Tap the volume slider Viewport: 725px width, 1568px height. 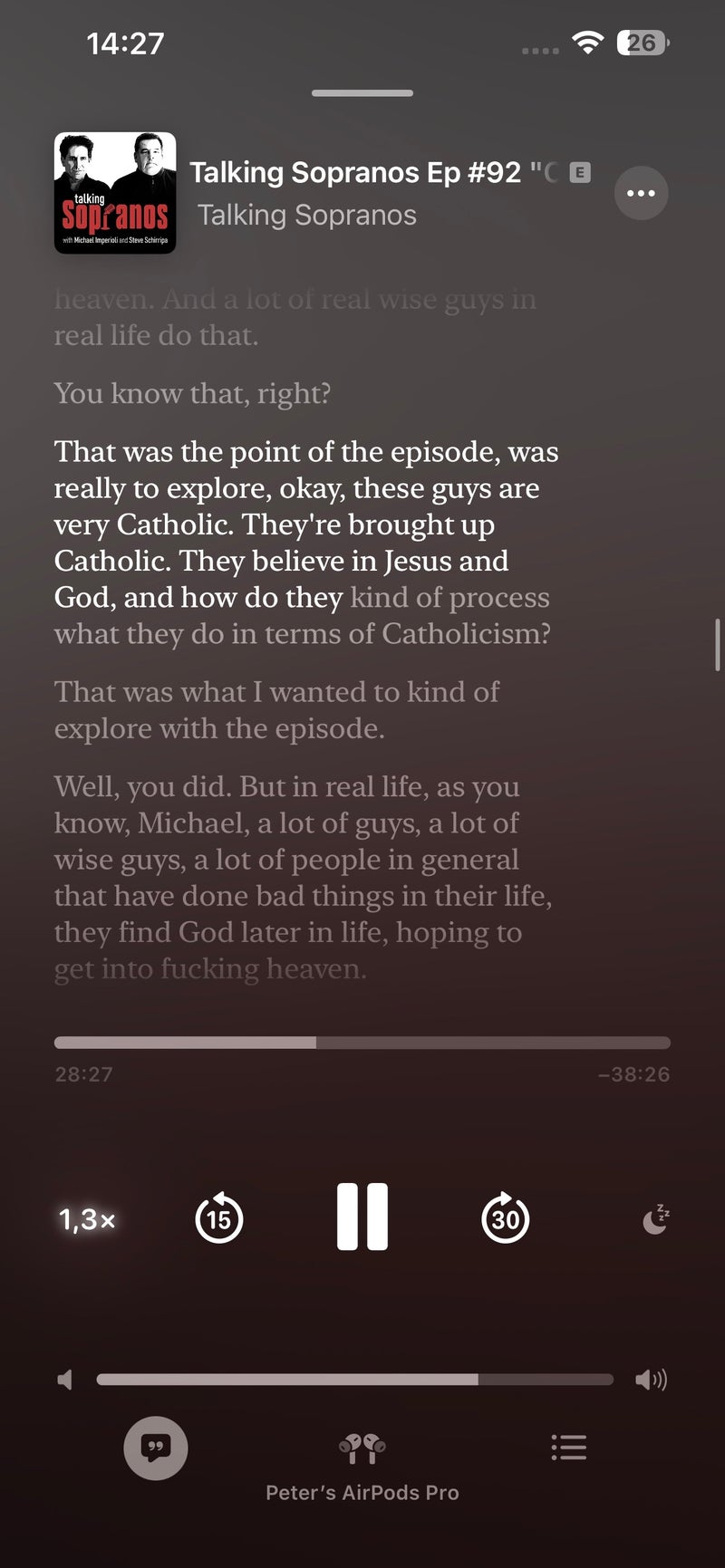point(354,1380)
